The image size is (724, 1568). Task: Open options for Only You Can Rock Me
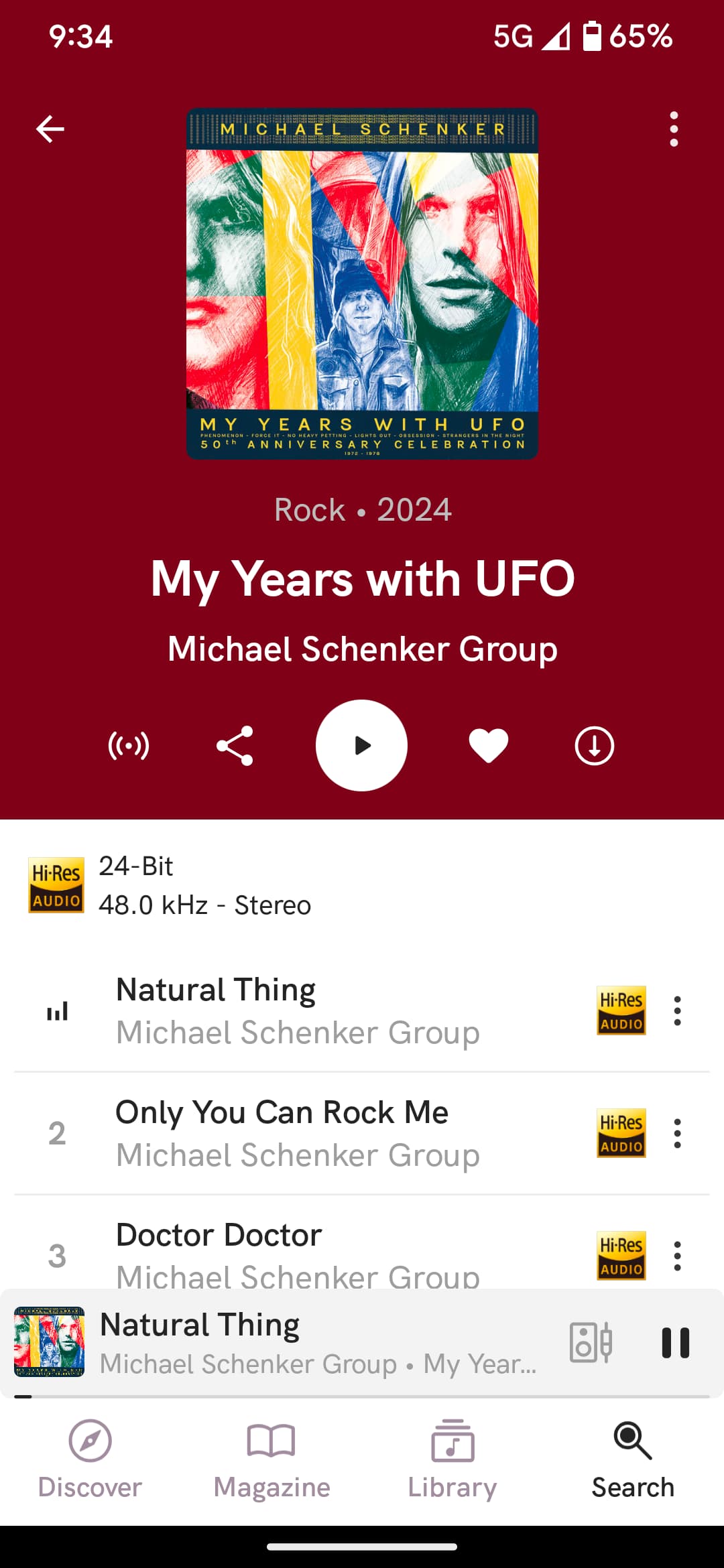click(677, 1133)
